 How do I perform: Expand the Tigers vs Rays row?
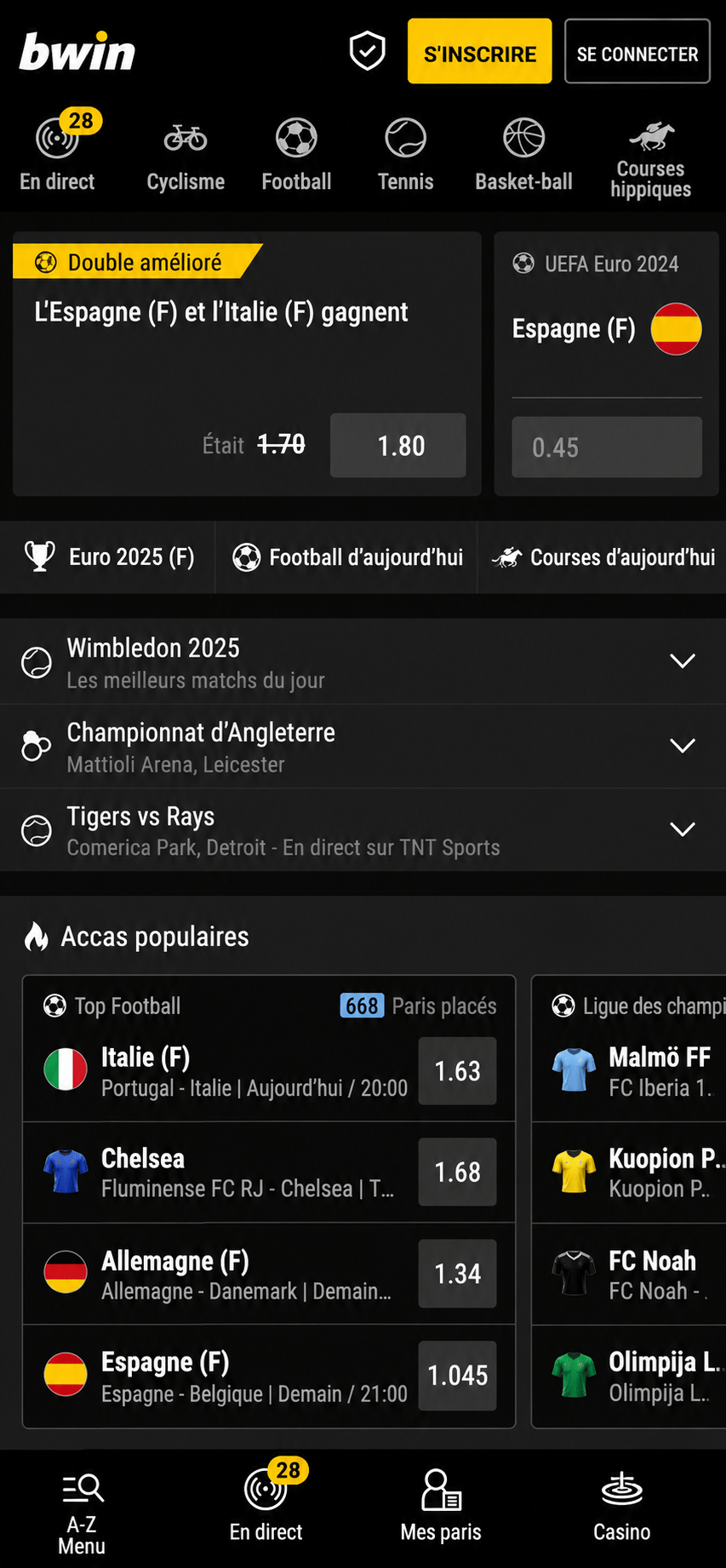click(363, 830)
